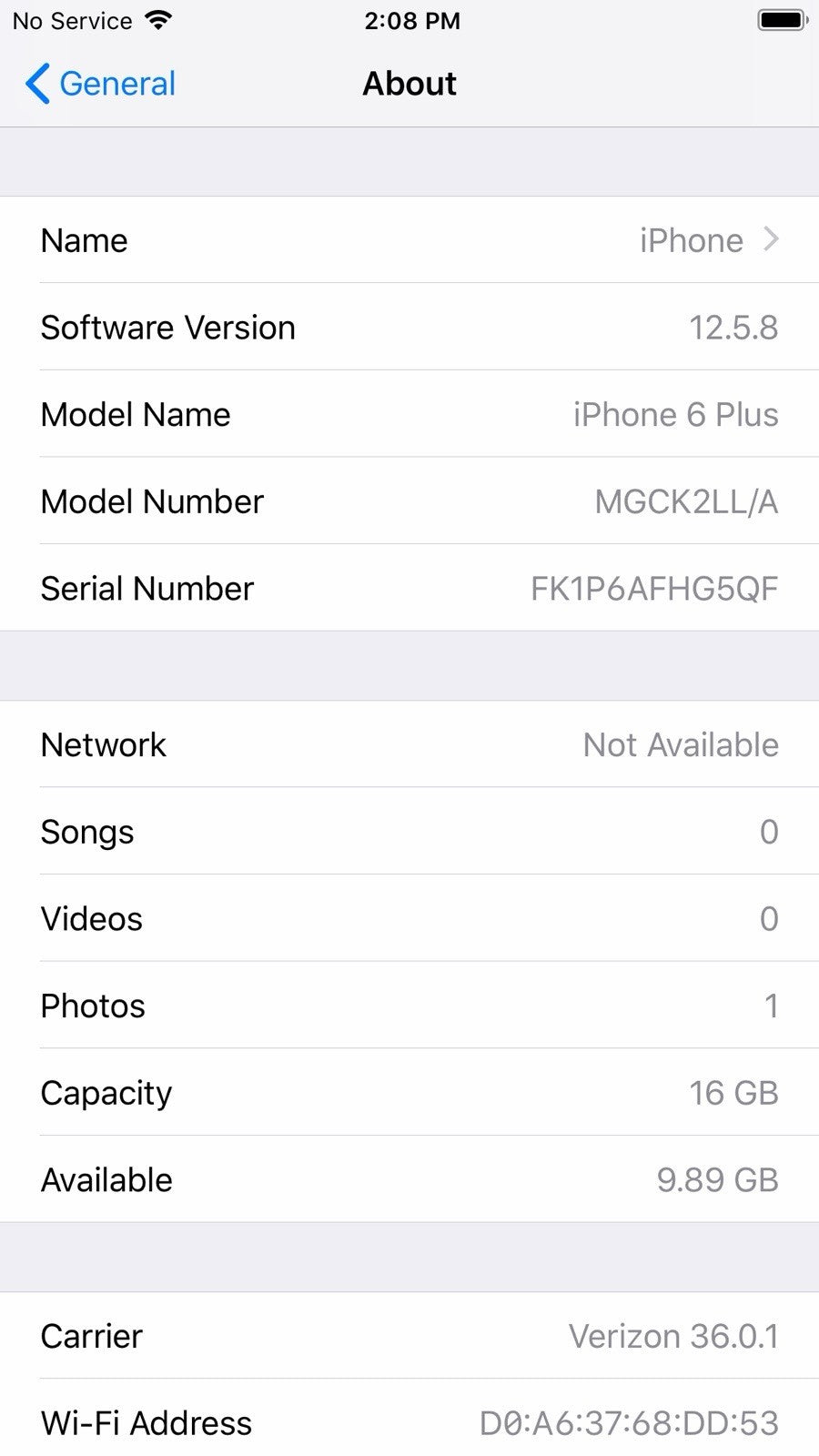Select the Serial Number row
Screen dimensions: 819x1456
(409, 588)
